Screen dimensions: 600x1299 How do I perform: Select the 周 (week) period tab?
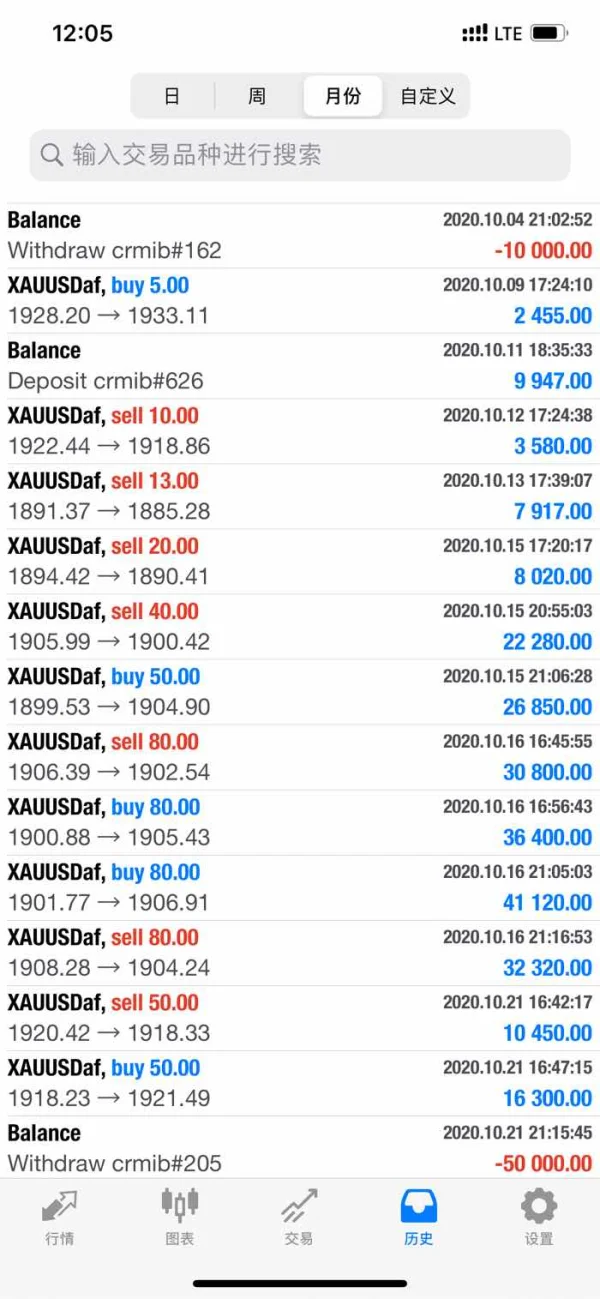point(257,97)
